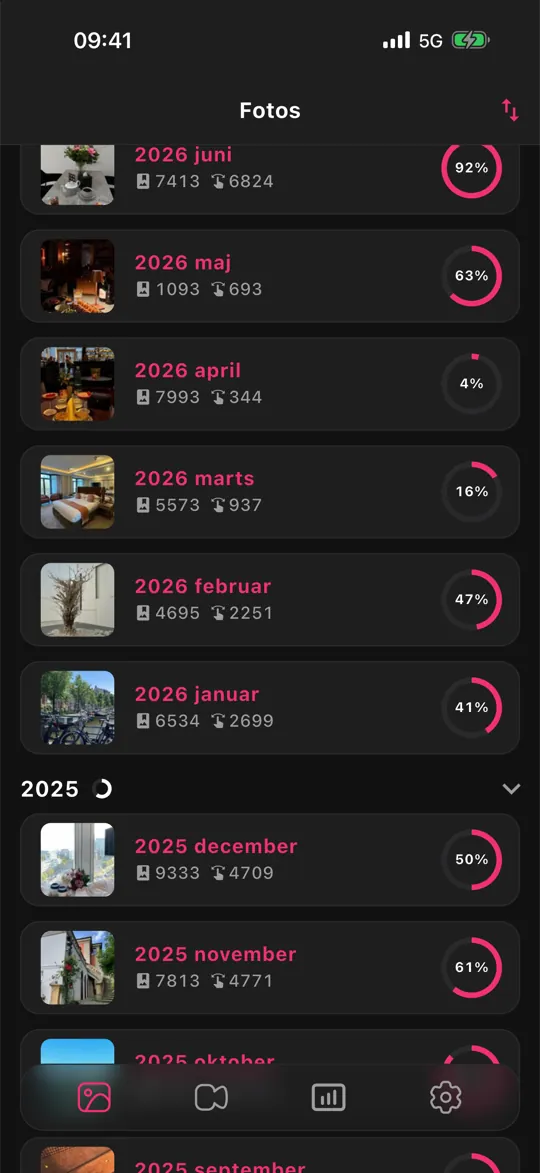Image resolution: width=540 pixels, height=1173 pixels.
Task: Collapse the 2025 section chevron
Action: pyautogui.click(x=511, y=788)
